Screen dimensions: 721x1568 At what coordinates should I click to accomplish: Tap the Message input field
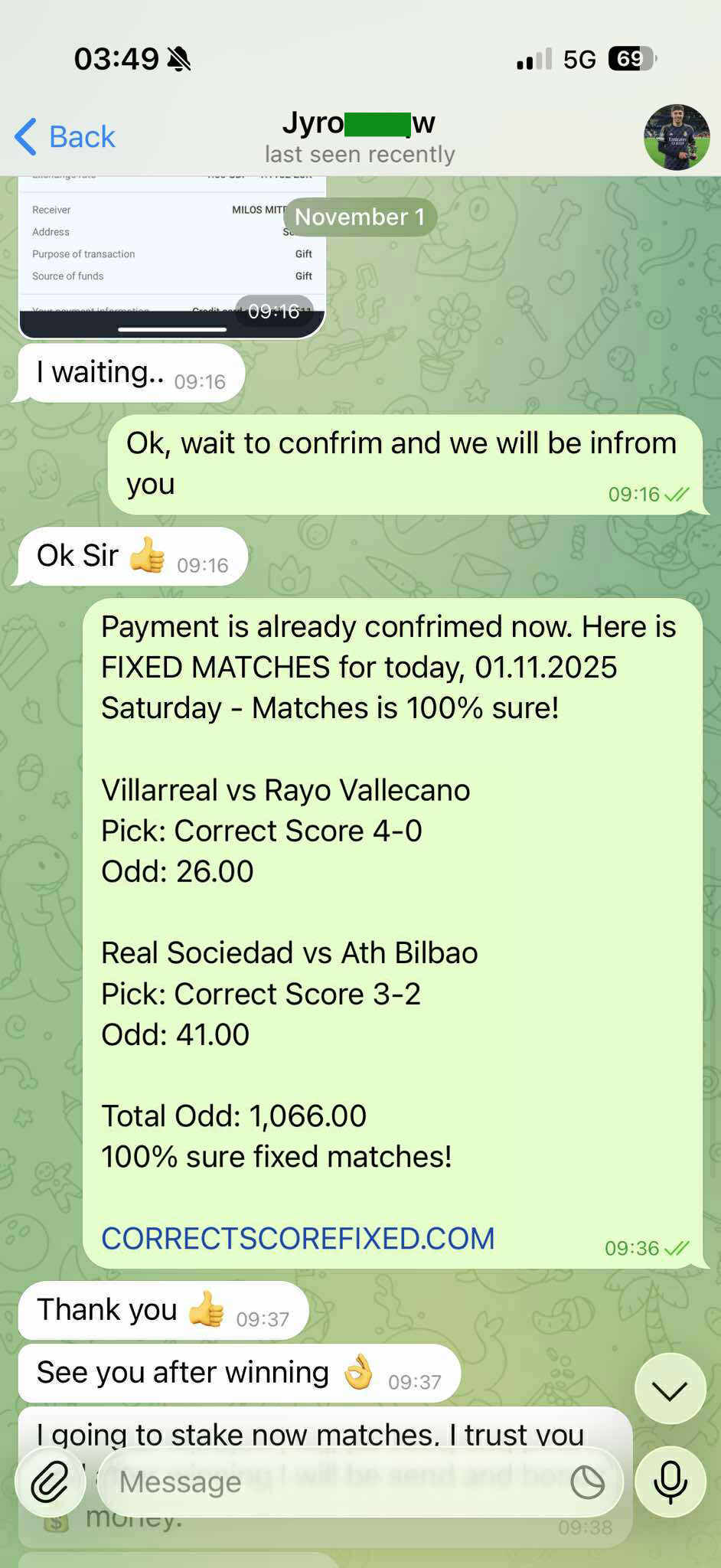[306, 1481]
